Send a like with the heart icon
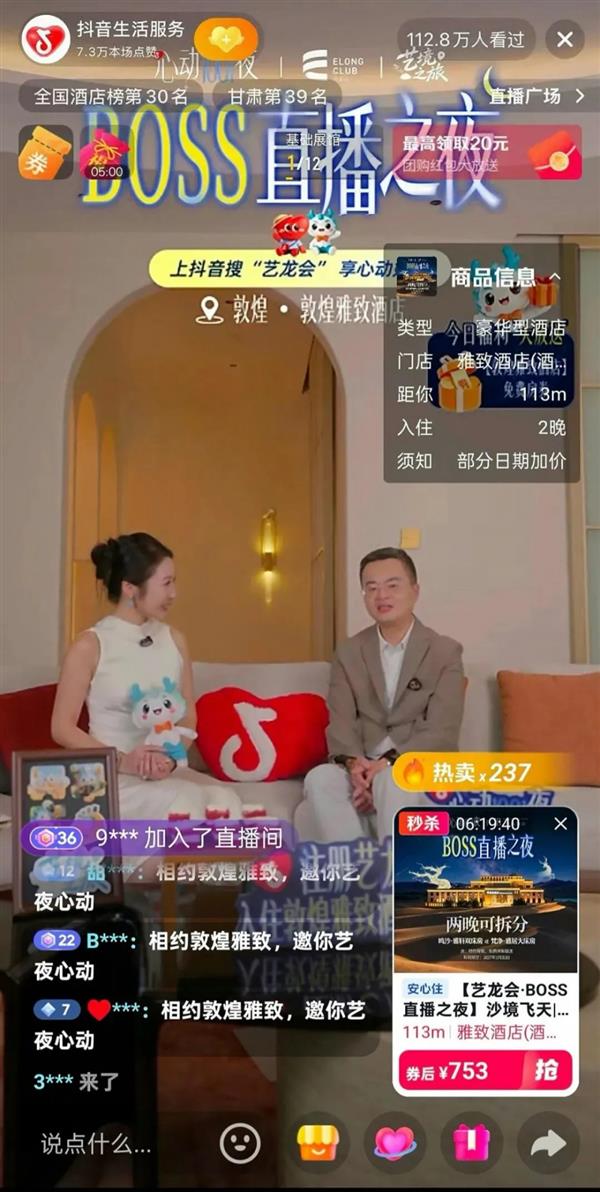This screenshot has height=1192, width=600. pyautogui.click(x=395, y=1143)
